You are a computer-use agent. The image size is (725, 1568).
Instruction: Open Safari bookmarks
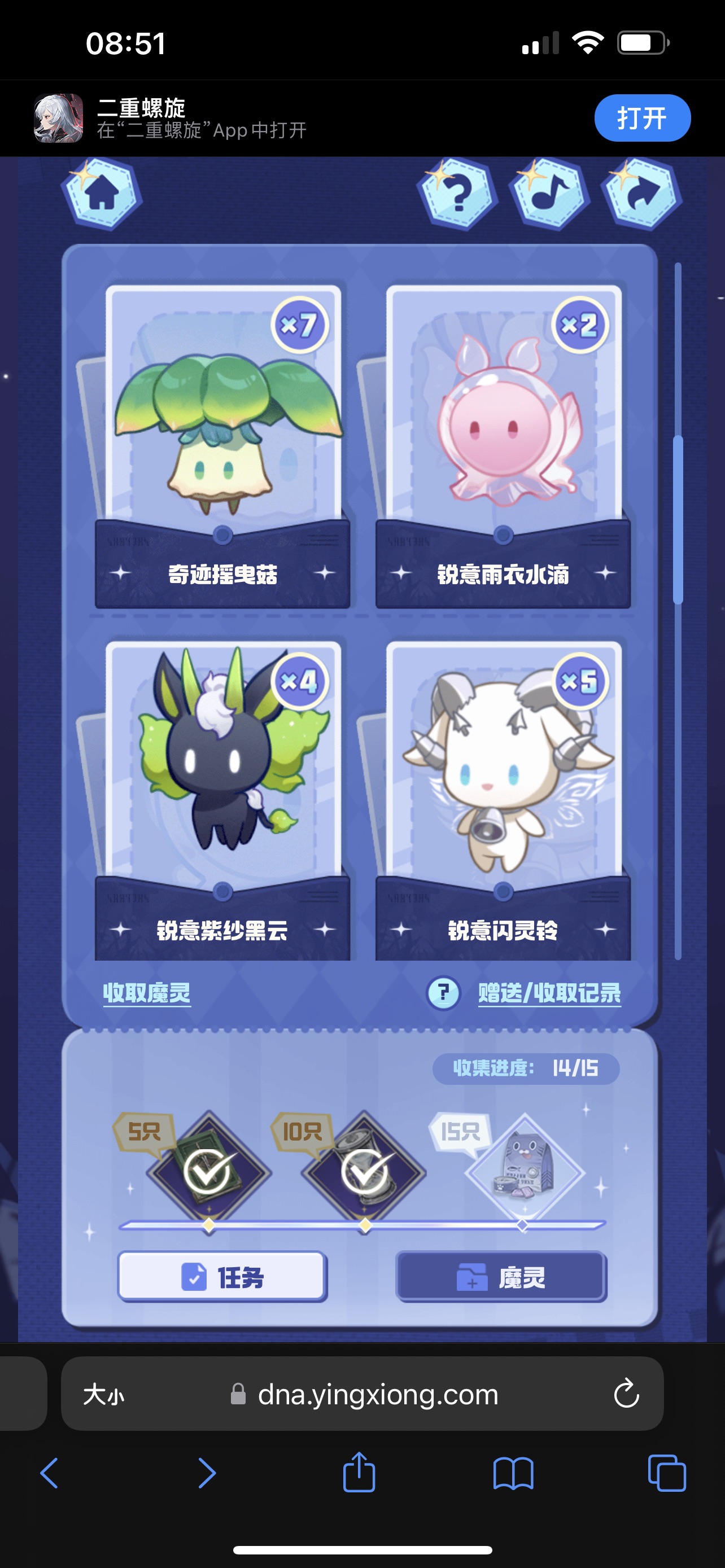[513, 1473]
